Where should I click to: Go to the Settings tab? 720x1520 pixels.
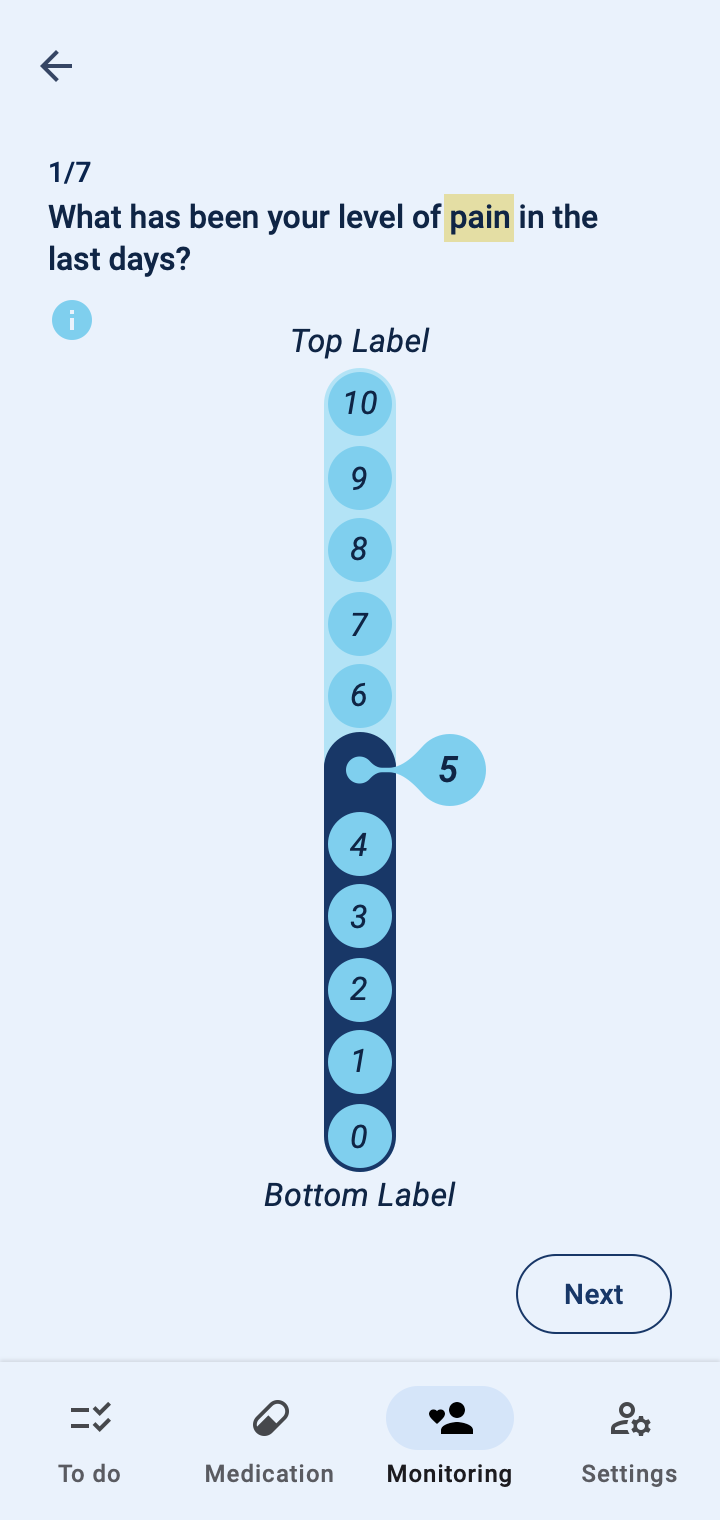629,1442
